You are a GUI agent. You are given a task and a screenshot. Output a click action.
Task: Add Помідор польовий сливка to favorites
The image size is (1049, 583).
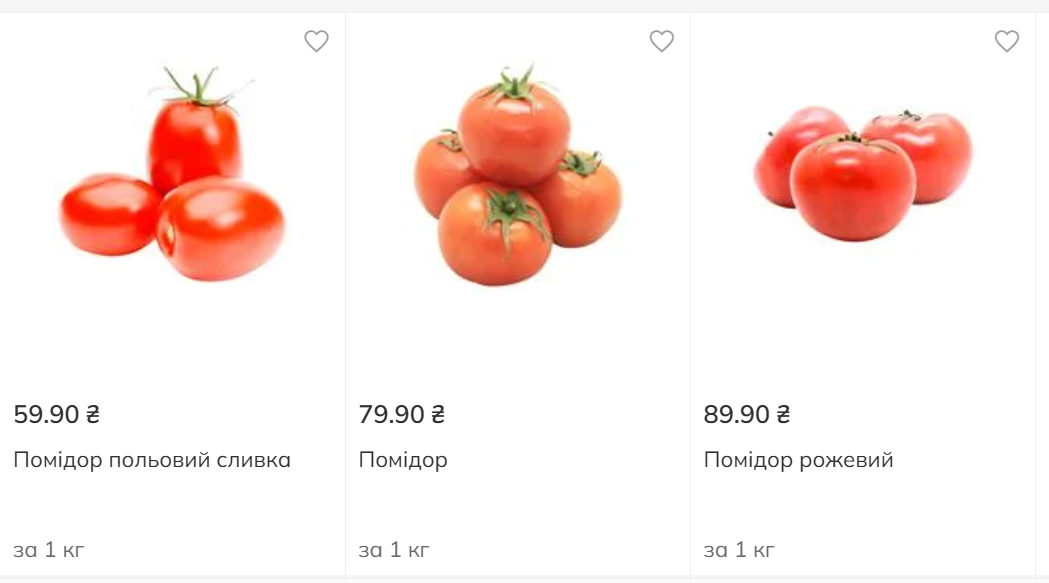tap(316, 41)
